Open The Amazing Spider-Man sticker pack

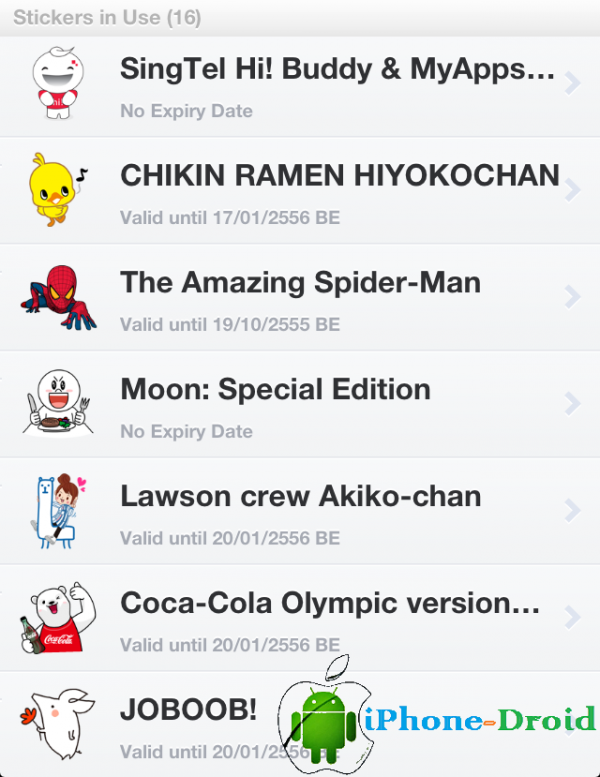300,283
